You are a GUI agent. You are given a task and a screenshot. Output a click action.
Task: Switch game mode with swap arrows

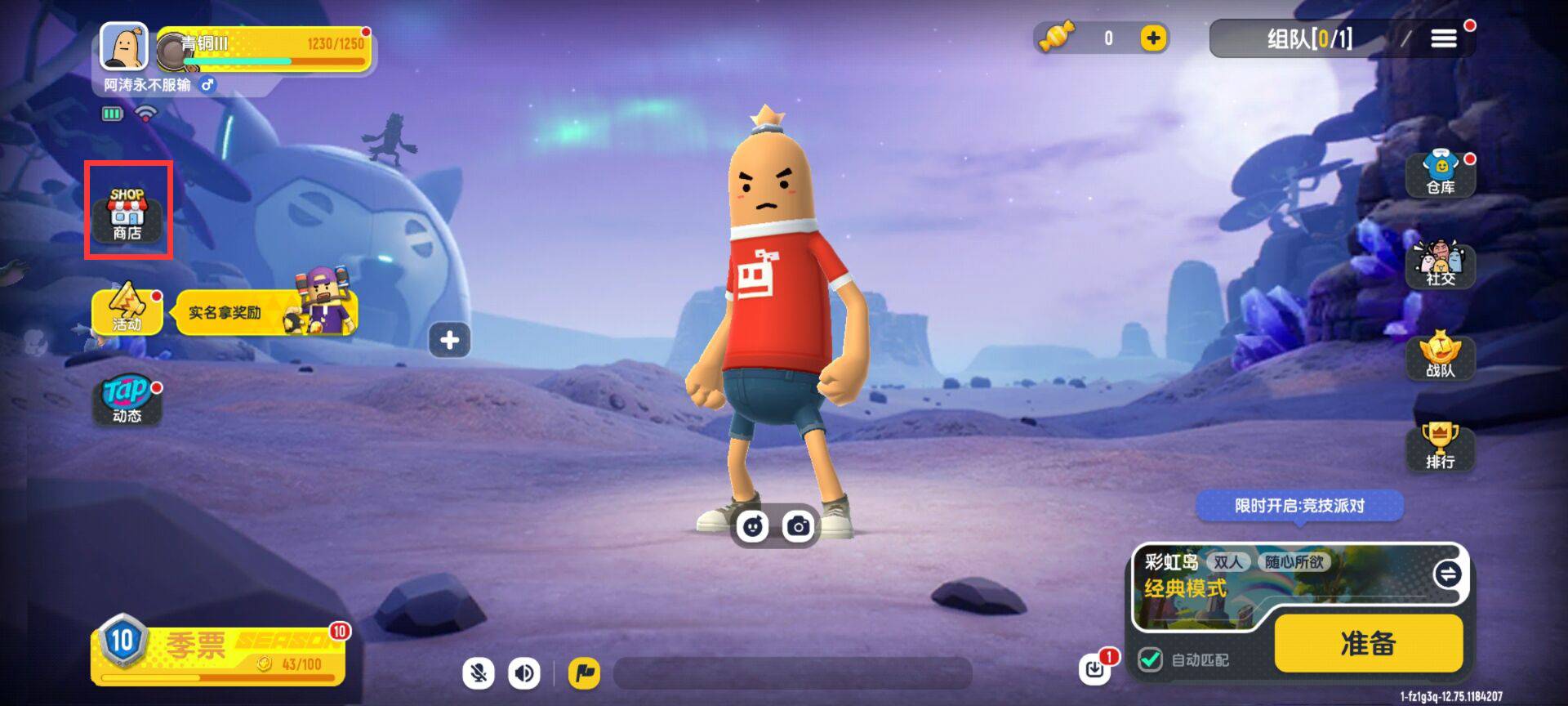(1447, 574)
